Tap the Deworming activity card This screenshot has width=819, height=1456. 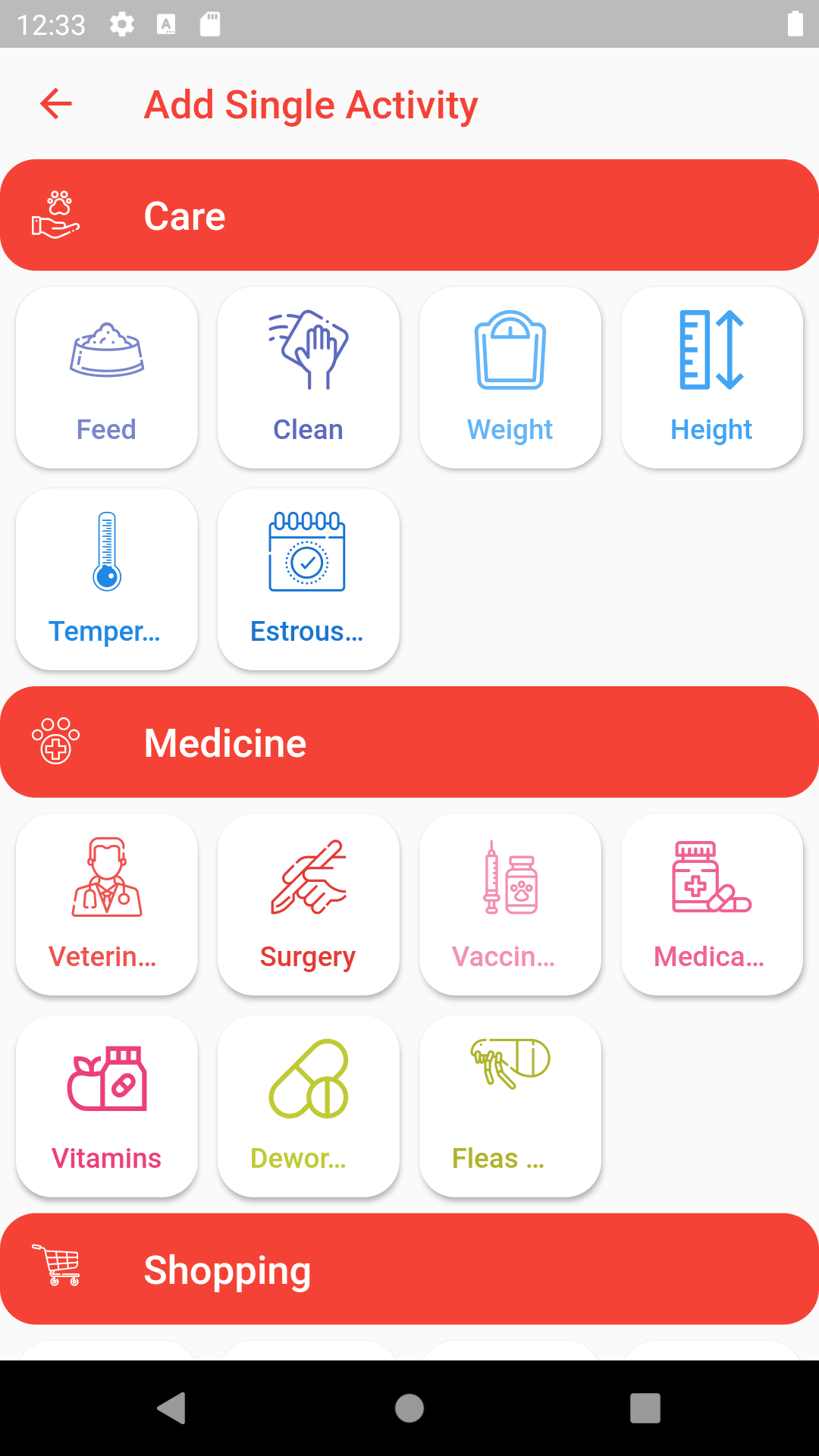309,1106
